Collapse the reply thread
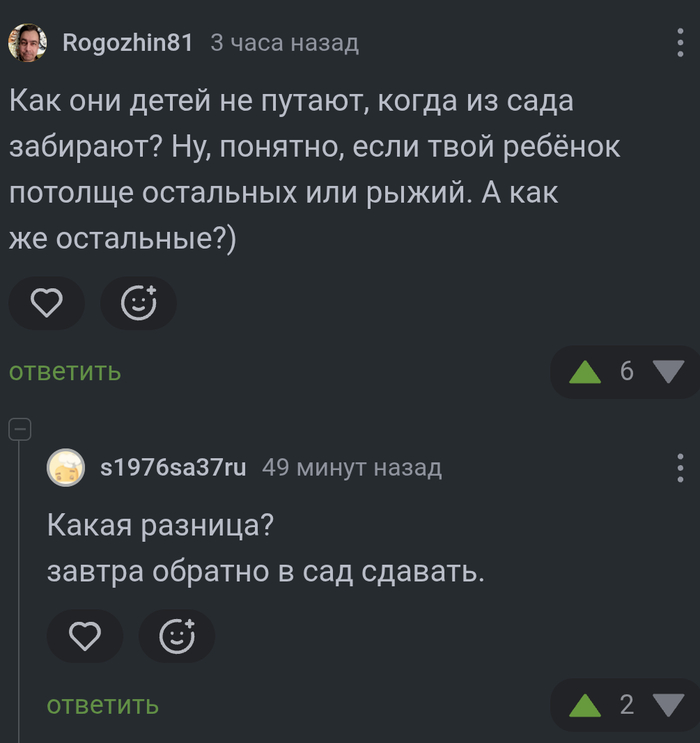 [x=20, y=430]
